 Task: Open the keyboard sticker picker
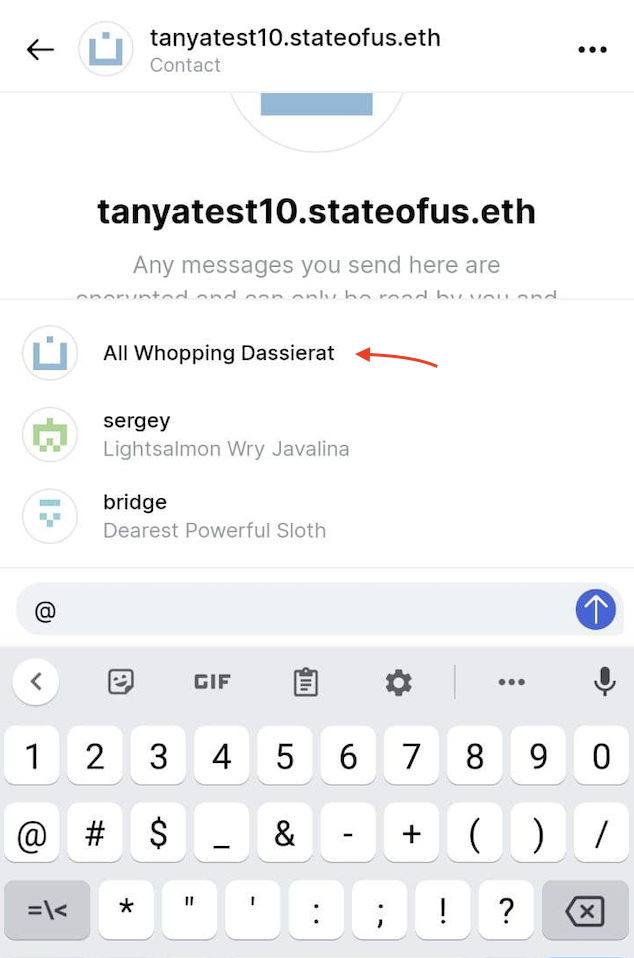pyautogui.click(x=121, y=682)
